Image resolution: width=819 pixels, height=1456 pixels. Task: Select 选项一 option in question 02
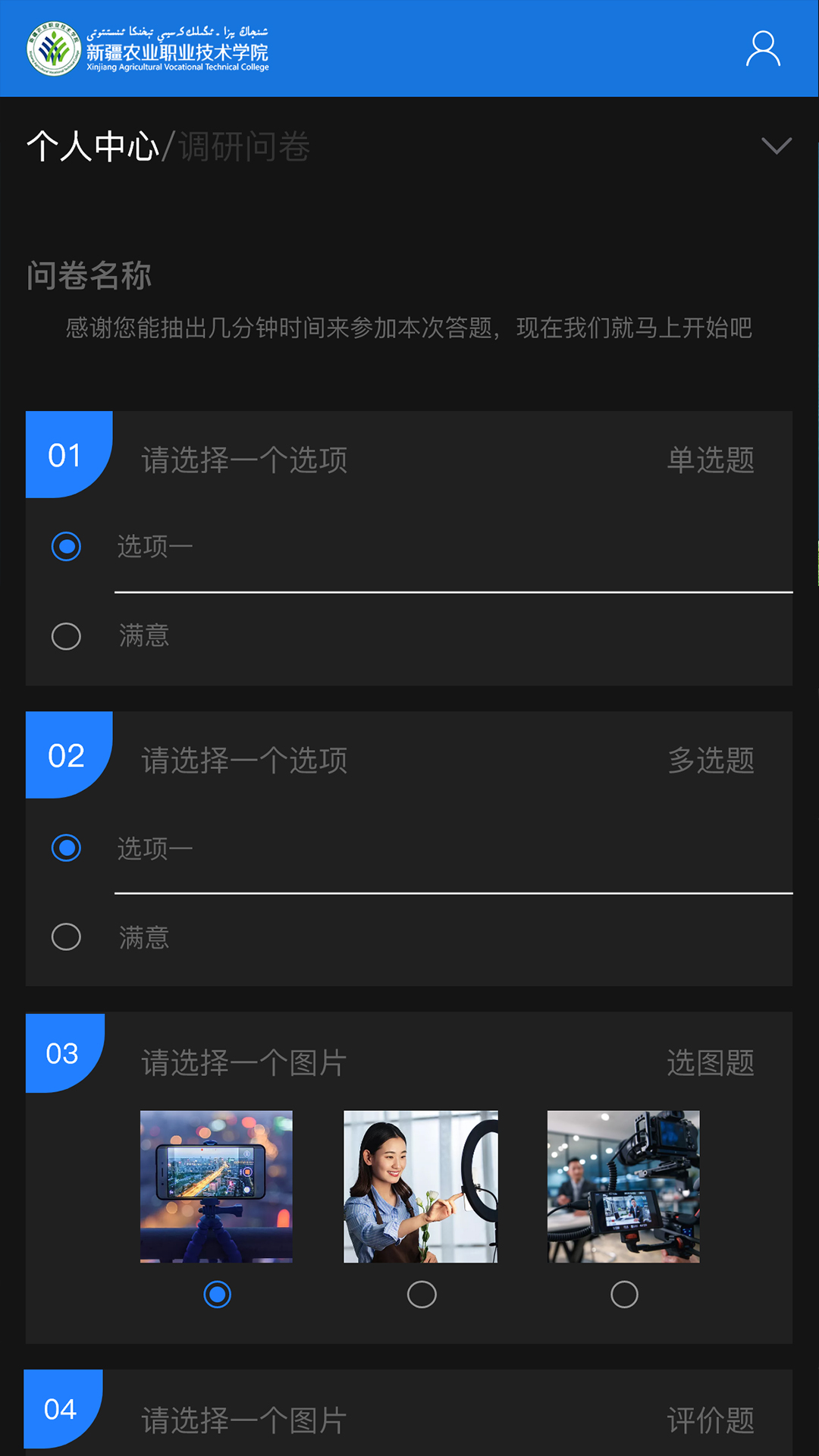(x=67, y=848)
